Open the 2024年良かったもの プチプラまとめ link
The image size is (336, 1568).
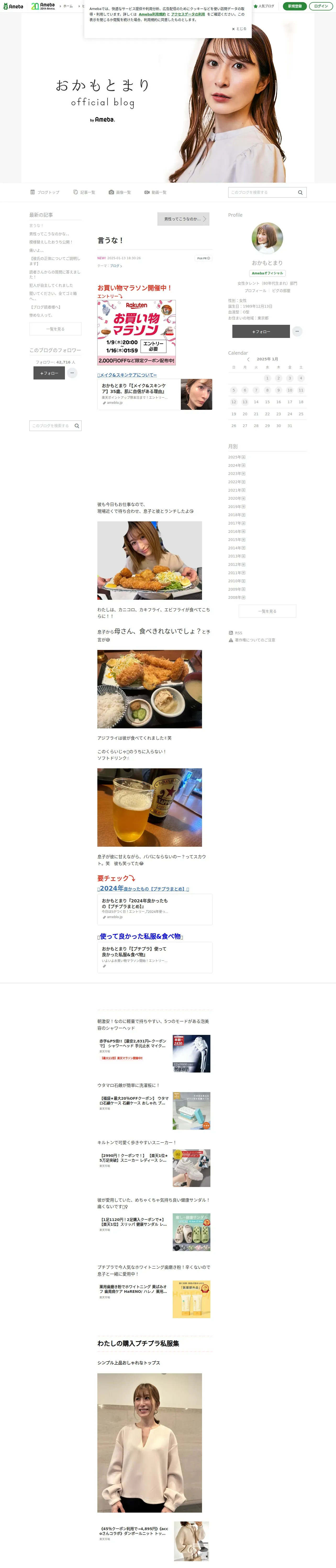coord(143,889)
